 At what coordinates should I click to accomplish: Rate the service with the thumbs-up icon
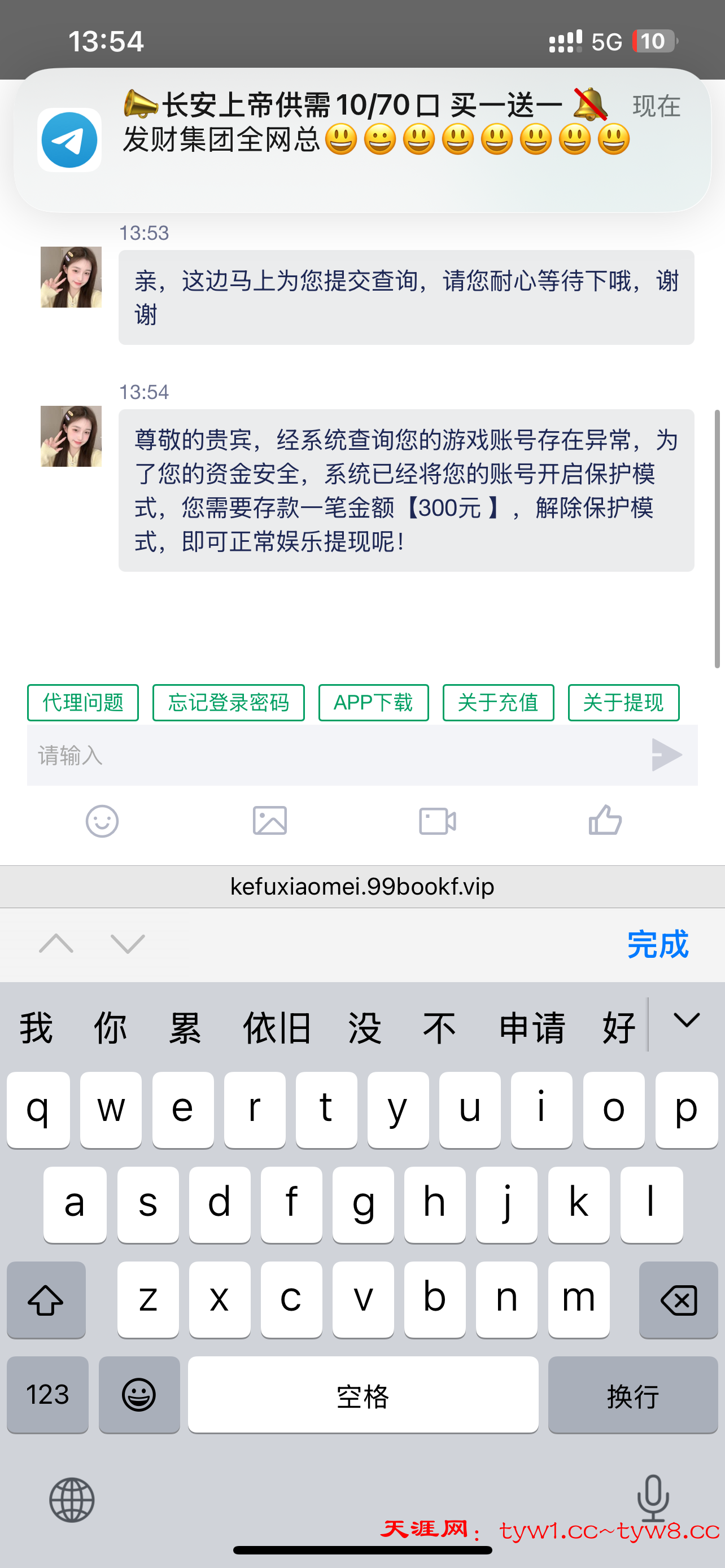point(605,820)
